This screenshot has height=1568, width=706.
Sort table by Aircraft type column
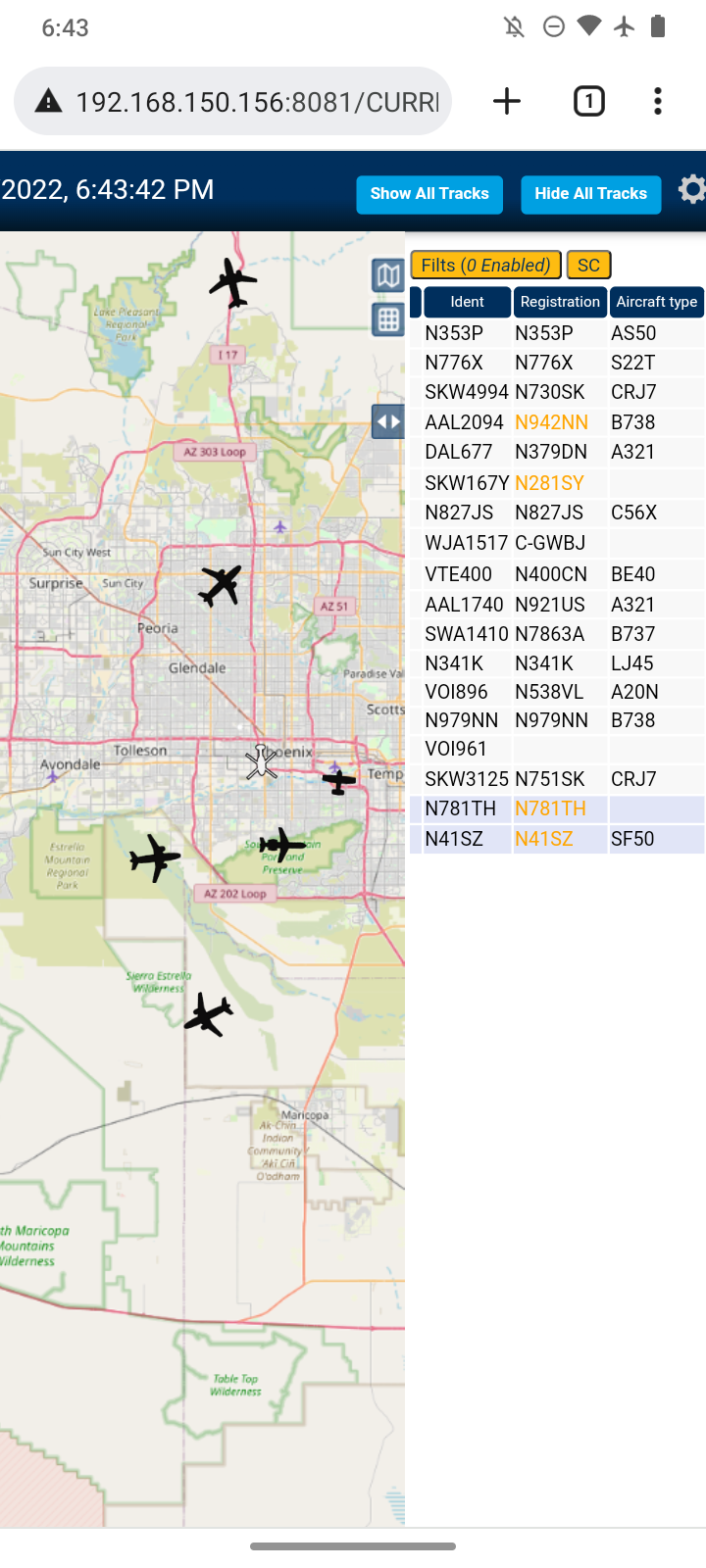click(x=657, y=302)
